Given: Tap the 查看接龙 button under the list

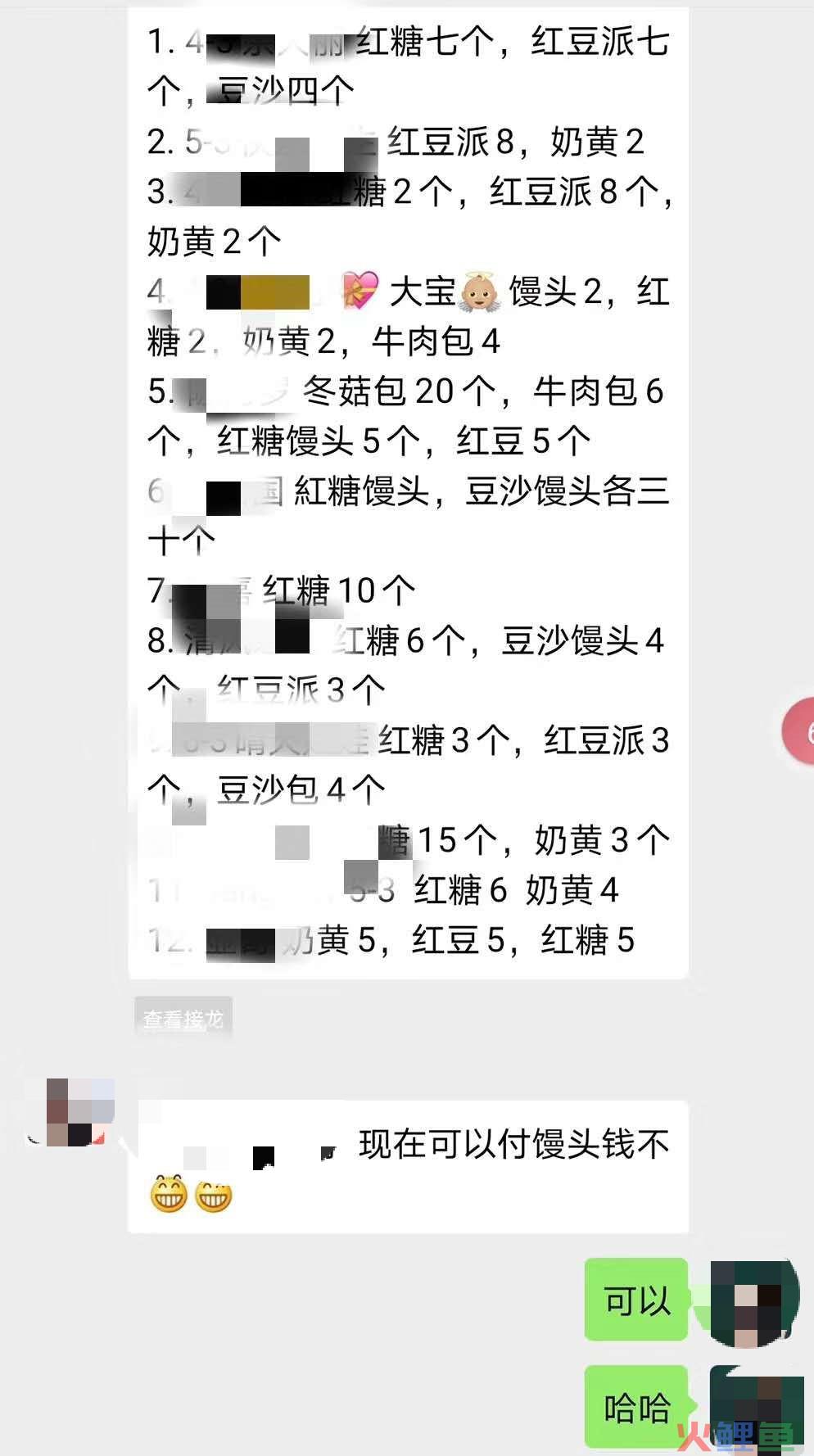Looking at the screenshot, I should (x=183, y=1019).
